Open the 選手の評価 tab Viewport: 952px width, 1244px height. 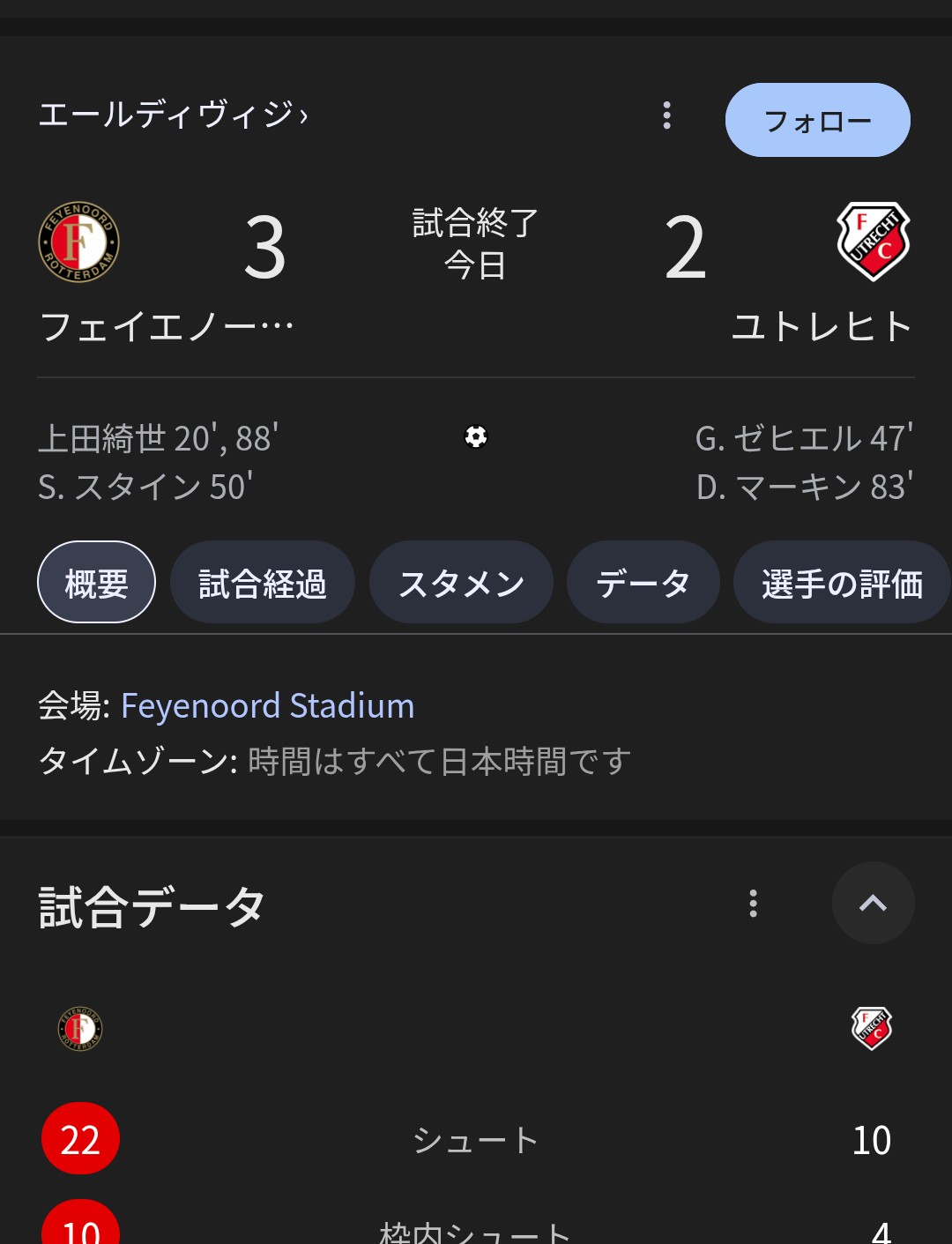tap(841, 583)
